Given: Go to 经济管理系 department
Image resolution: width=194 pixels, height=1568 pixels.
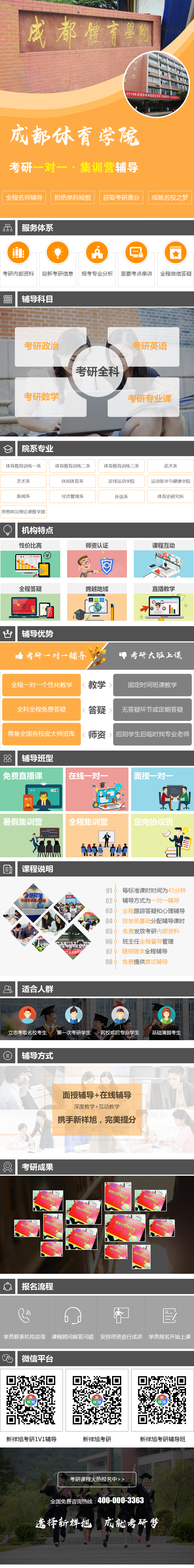Looking at the screenshot, I should coord(73,496).
